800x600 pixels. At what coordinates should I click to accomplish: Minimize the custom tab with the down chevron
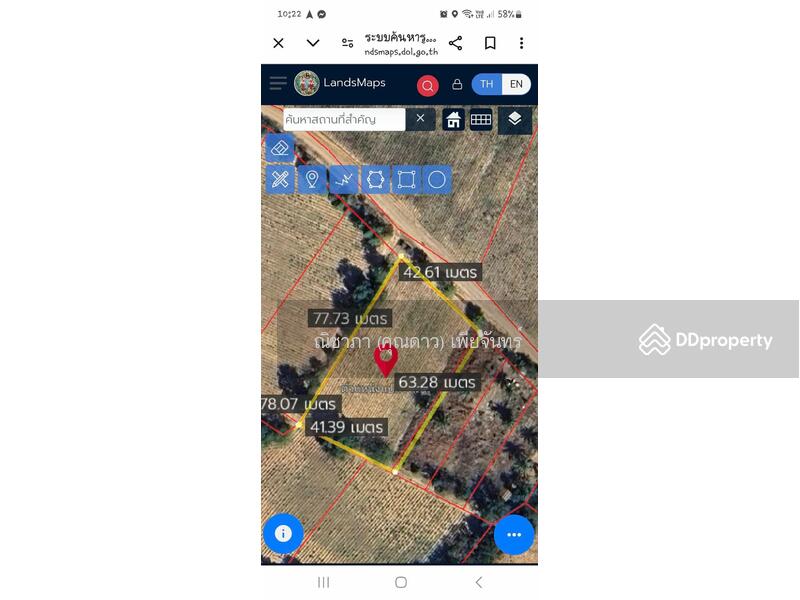pos(313,43)
